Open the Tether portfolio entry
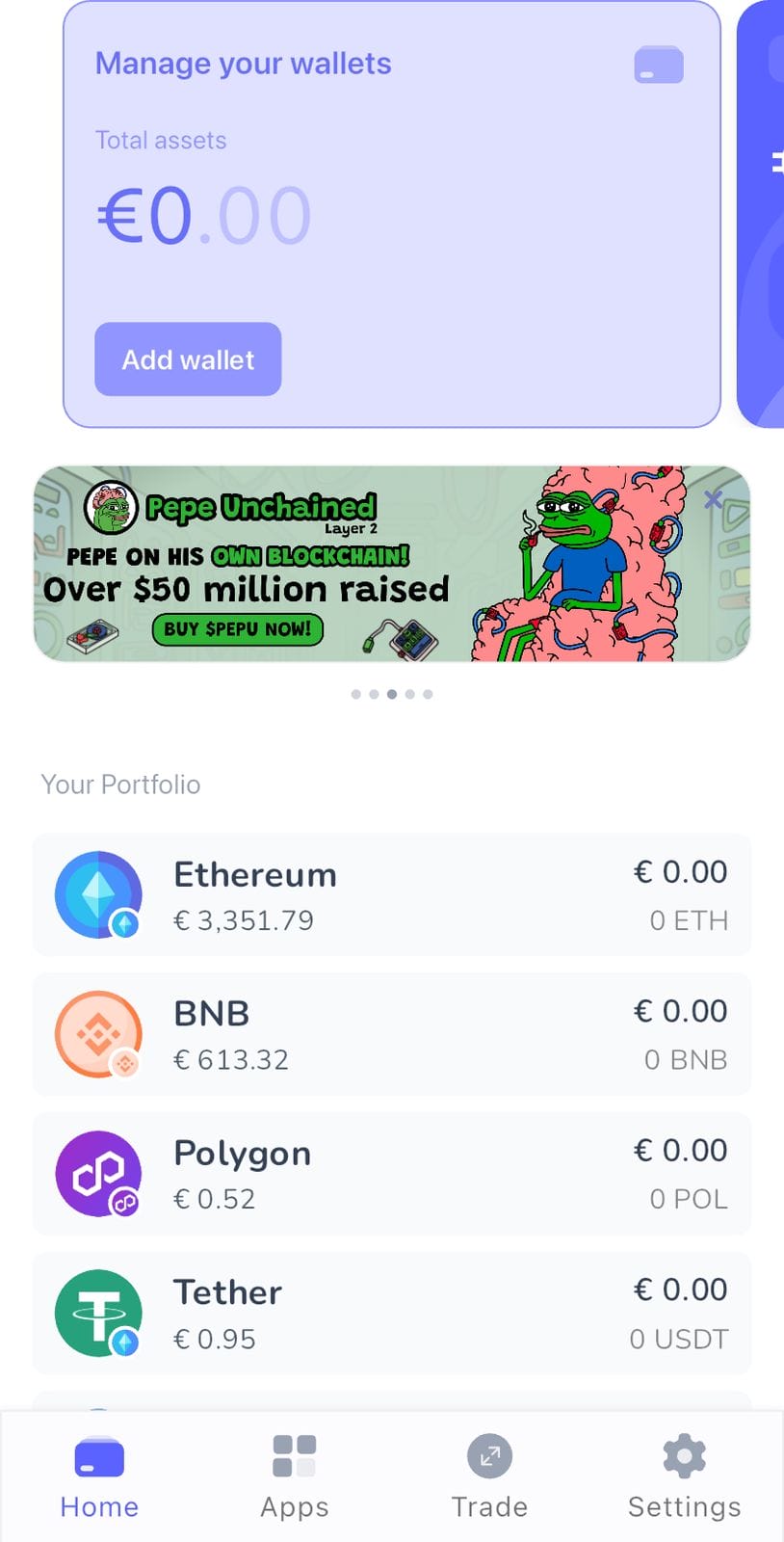The image size is (784, 1542). coord(392,1313)
